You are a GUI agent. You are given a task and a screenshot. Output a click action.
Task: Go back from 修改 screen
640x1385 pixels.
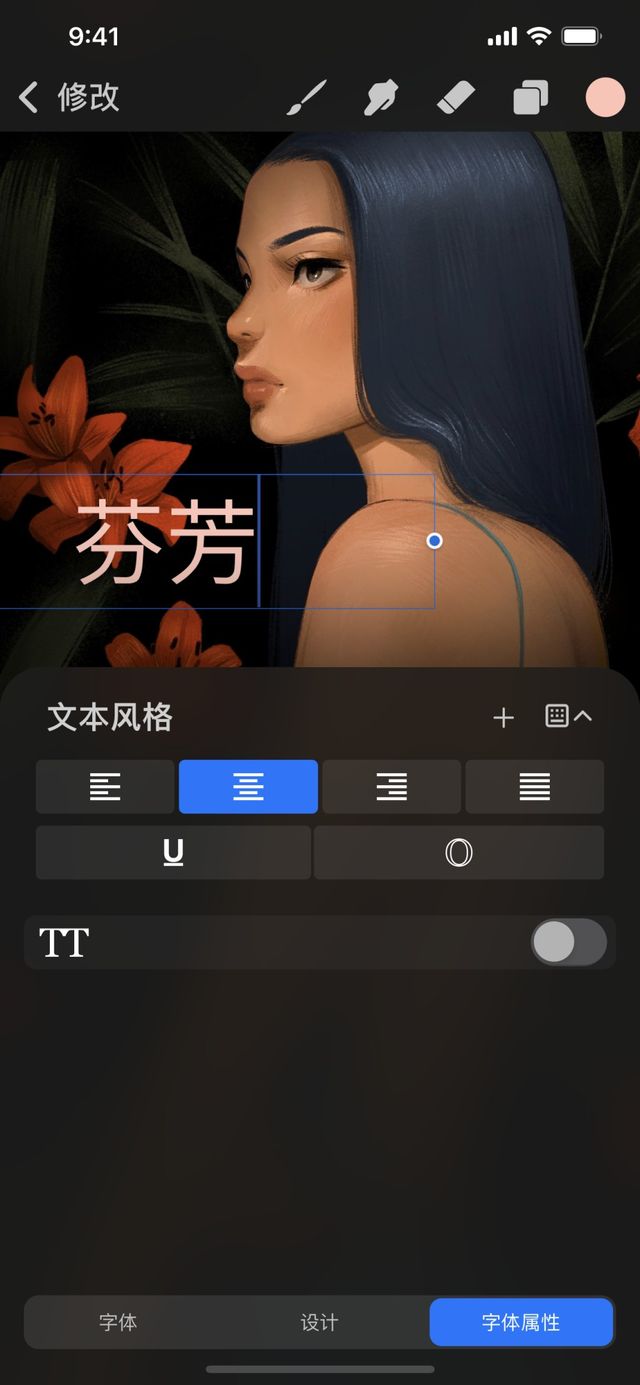point(30,97)
